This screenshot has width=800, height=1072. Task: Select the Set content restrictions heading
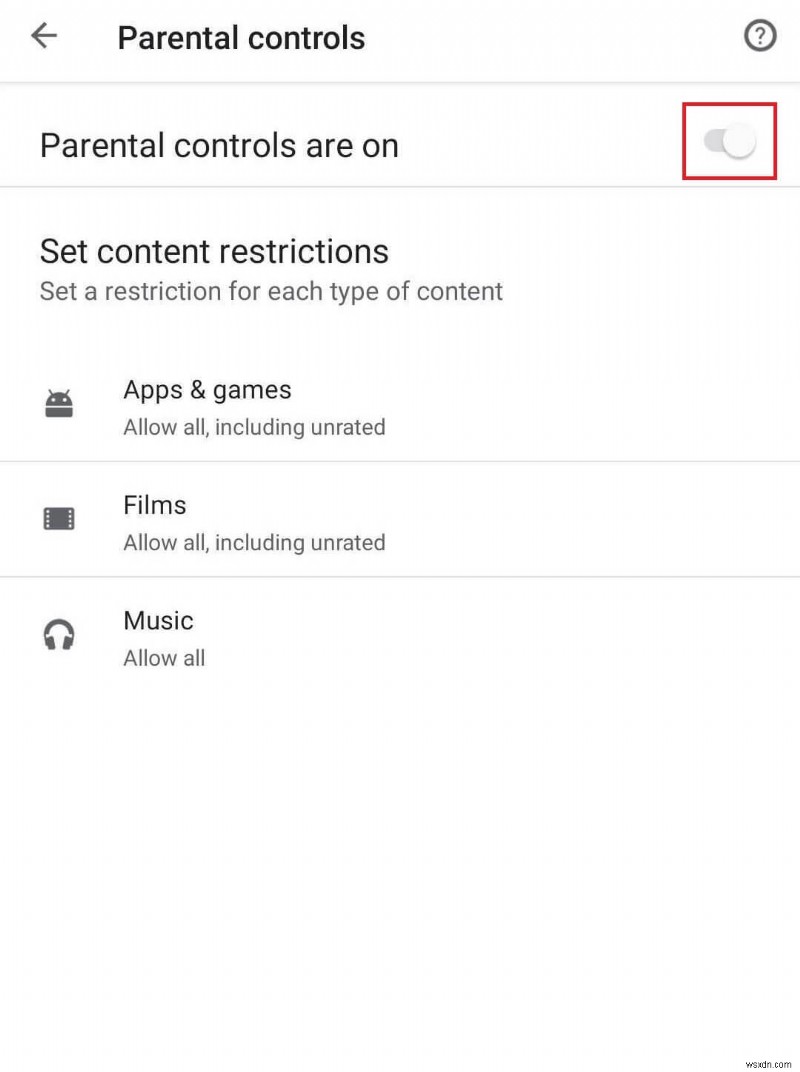(214, 252)
